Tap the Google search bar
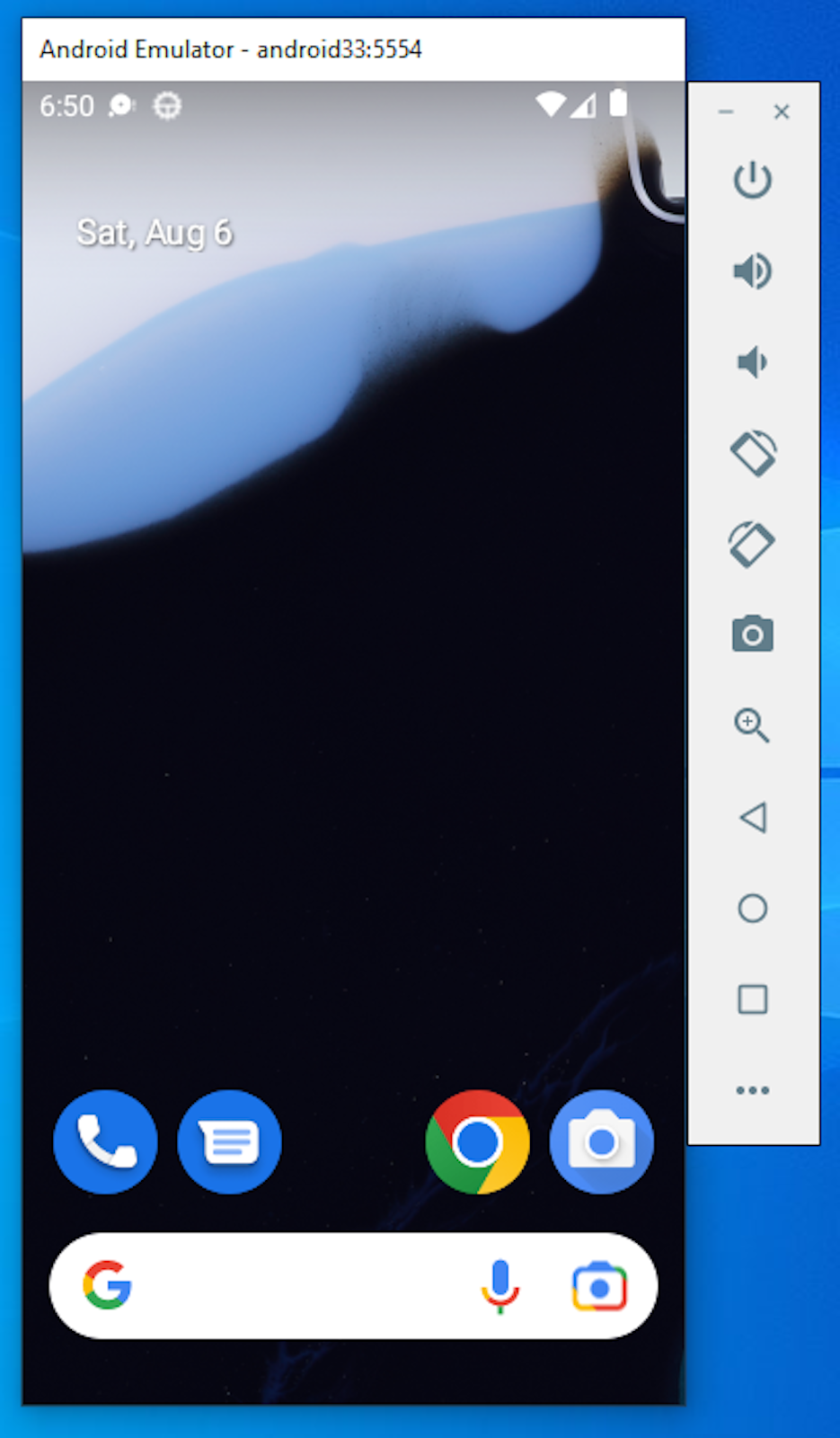Viewport: 840px width, 1438px height. pyautogui.click(x=296, y=1286)
